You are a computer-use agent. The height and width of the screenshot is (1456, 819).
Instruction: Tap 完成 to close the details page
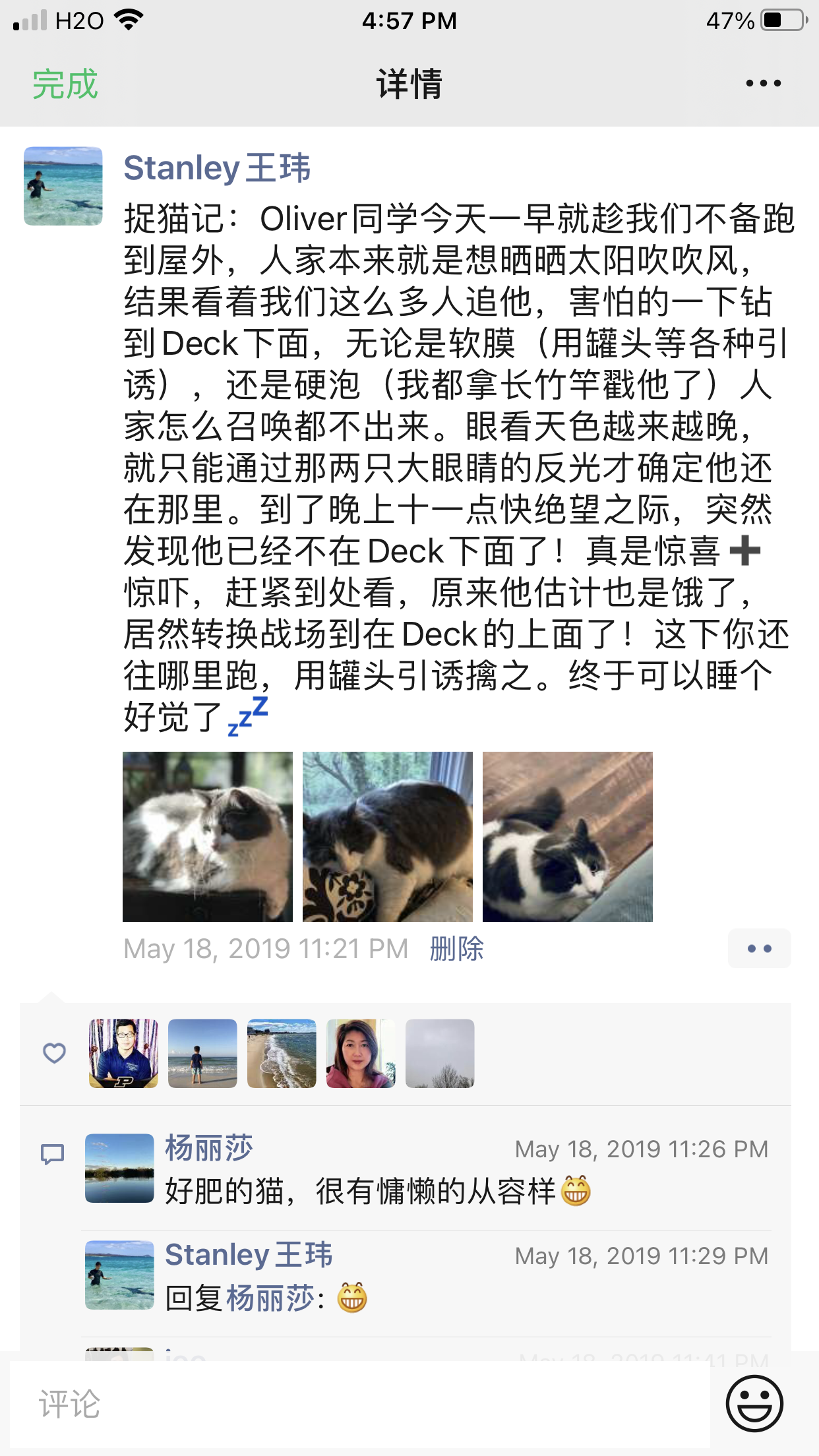point(65,84)
